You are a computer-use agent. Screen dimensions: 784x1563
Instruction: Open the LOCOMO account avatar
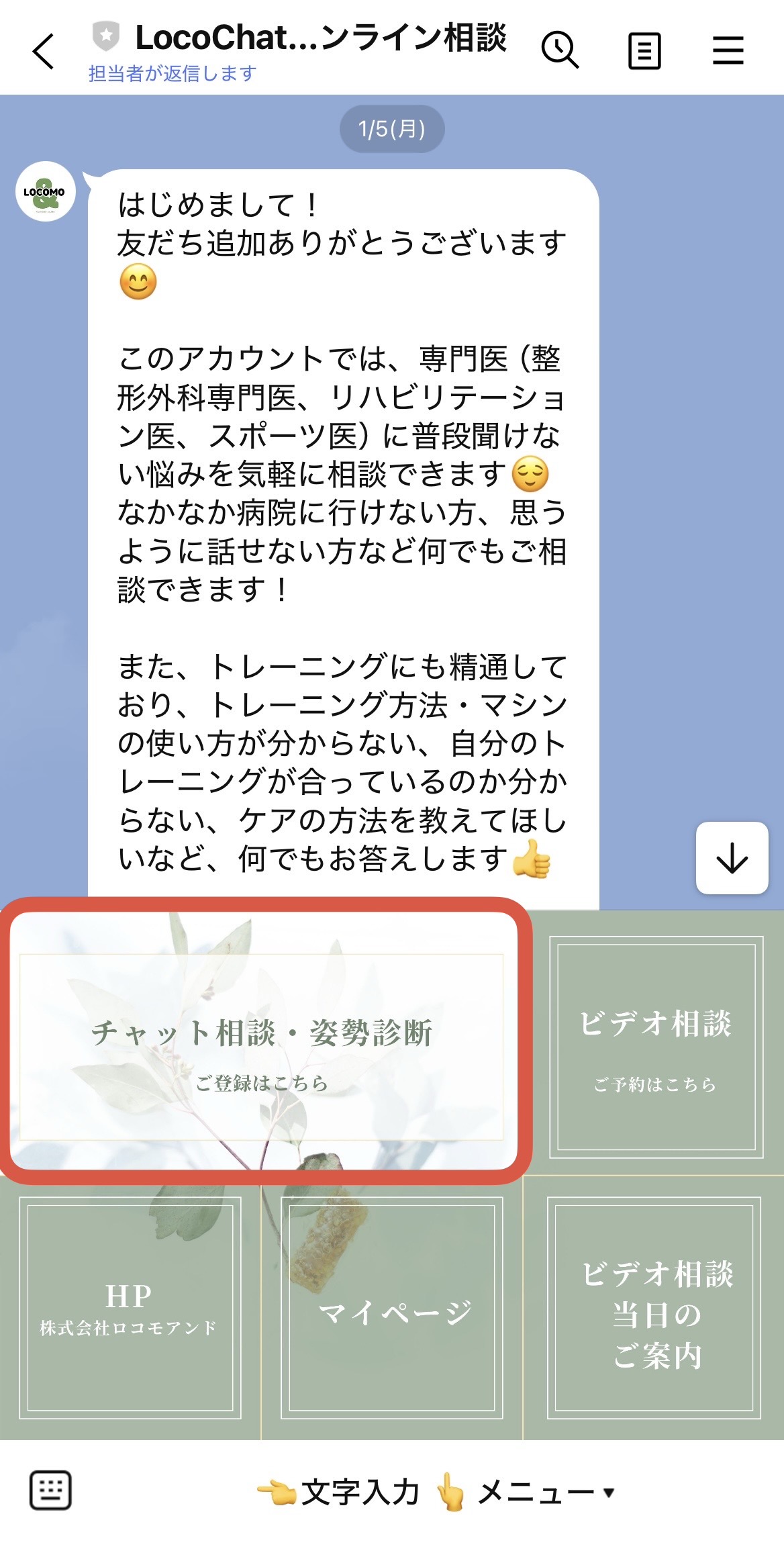[x=45, y=191]
